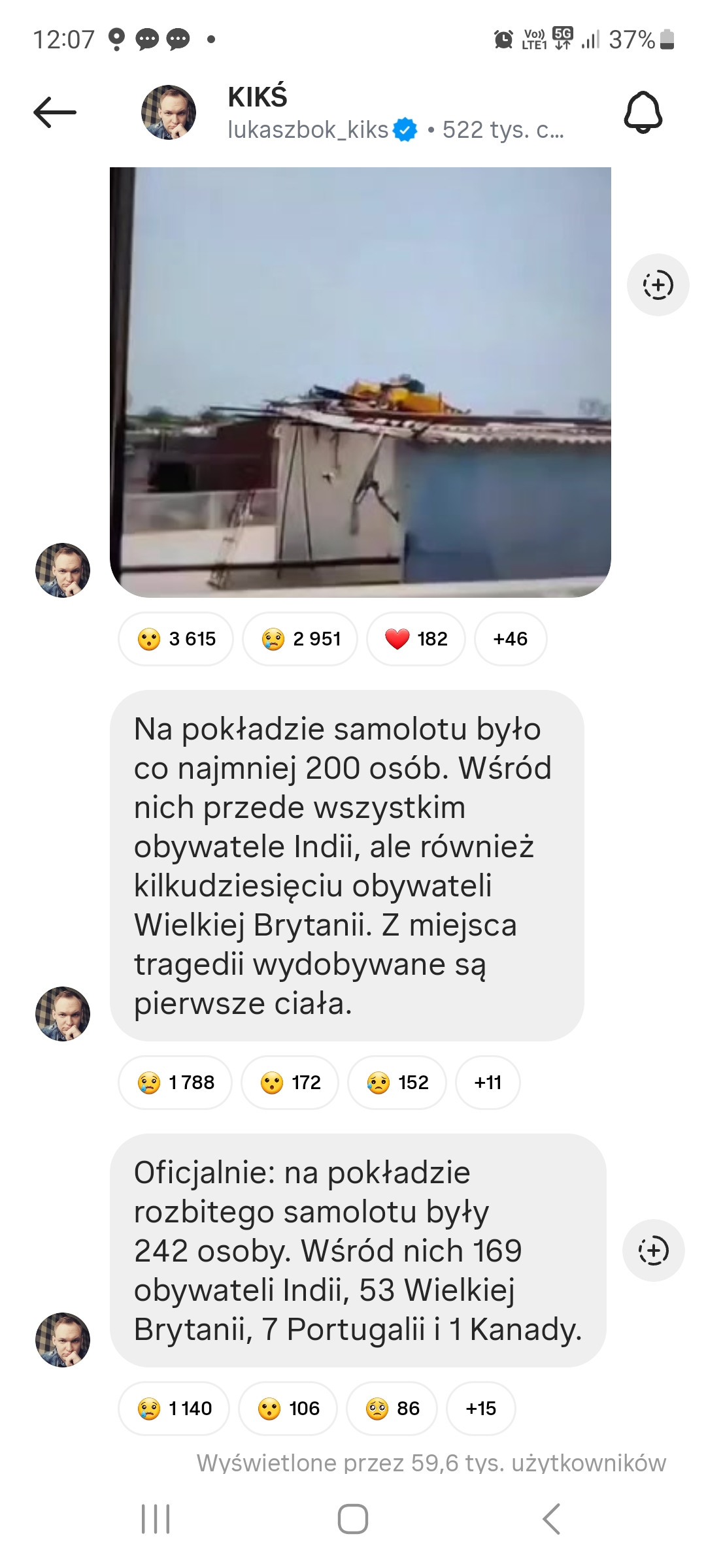Viewport: 706px width, 1568px height.
Task: Add a reaction to the video message
Action: [658, 285]
